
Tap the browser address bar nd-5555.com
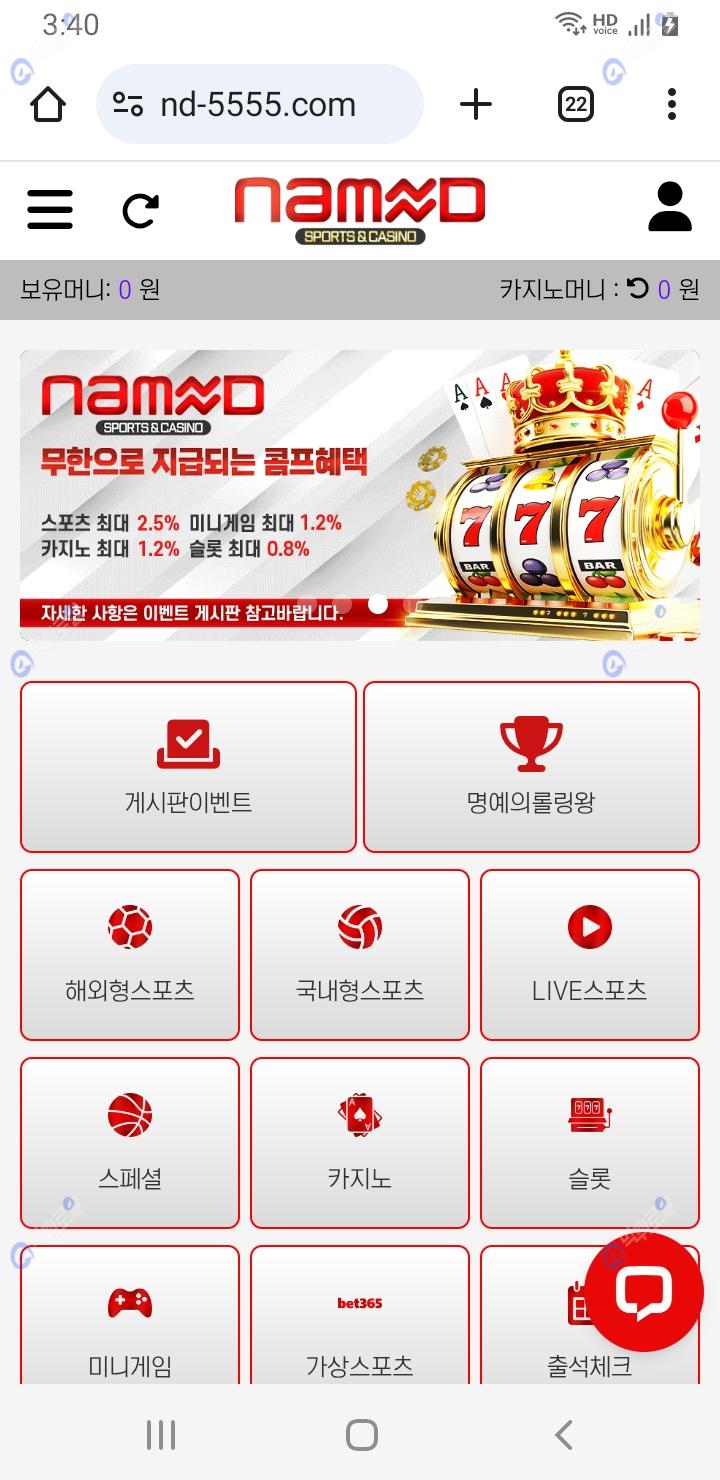pos(259,104)
